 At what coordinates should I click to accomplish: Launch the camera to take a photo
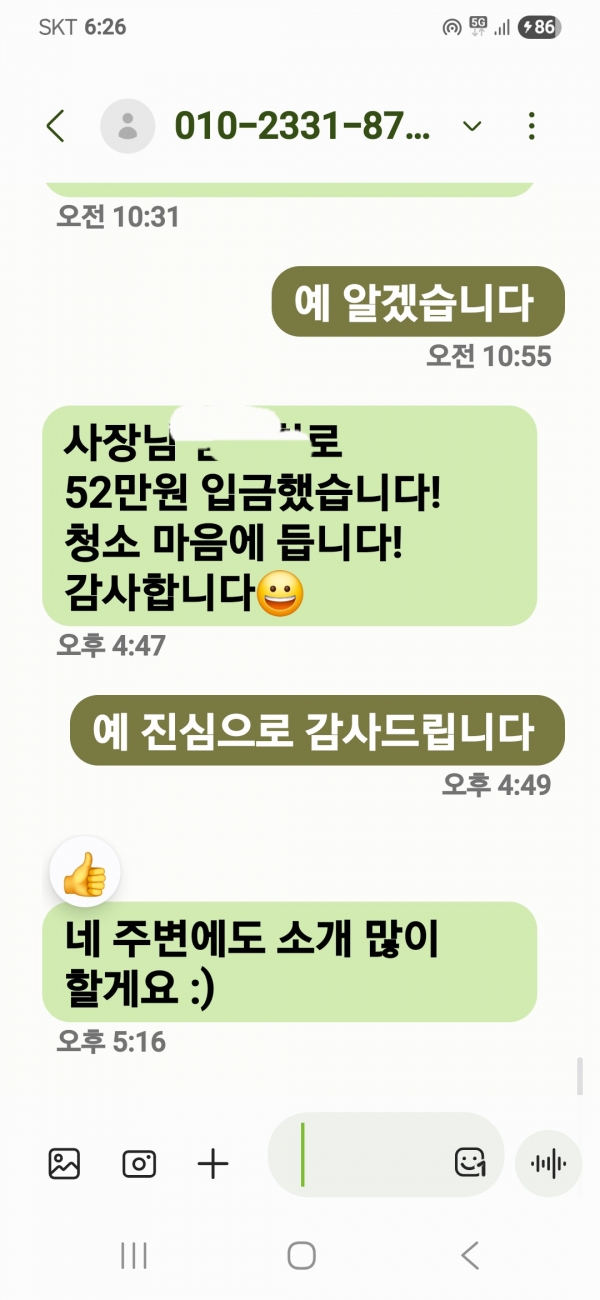[139, 1163]
